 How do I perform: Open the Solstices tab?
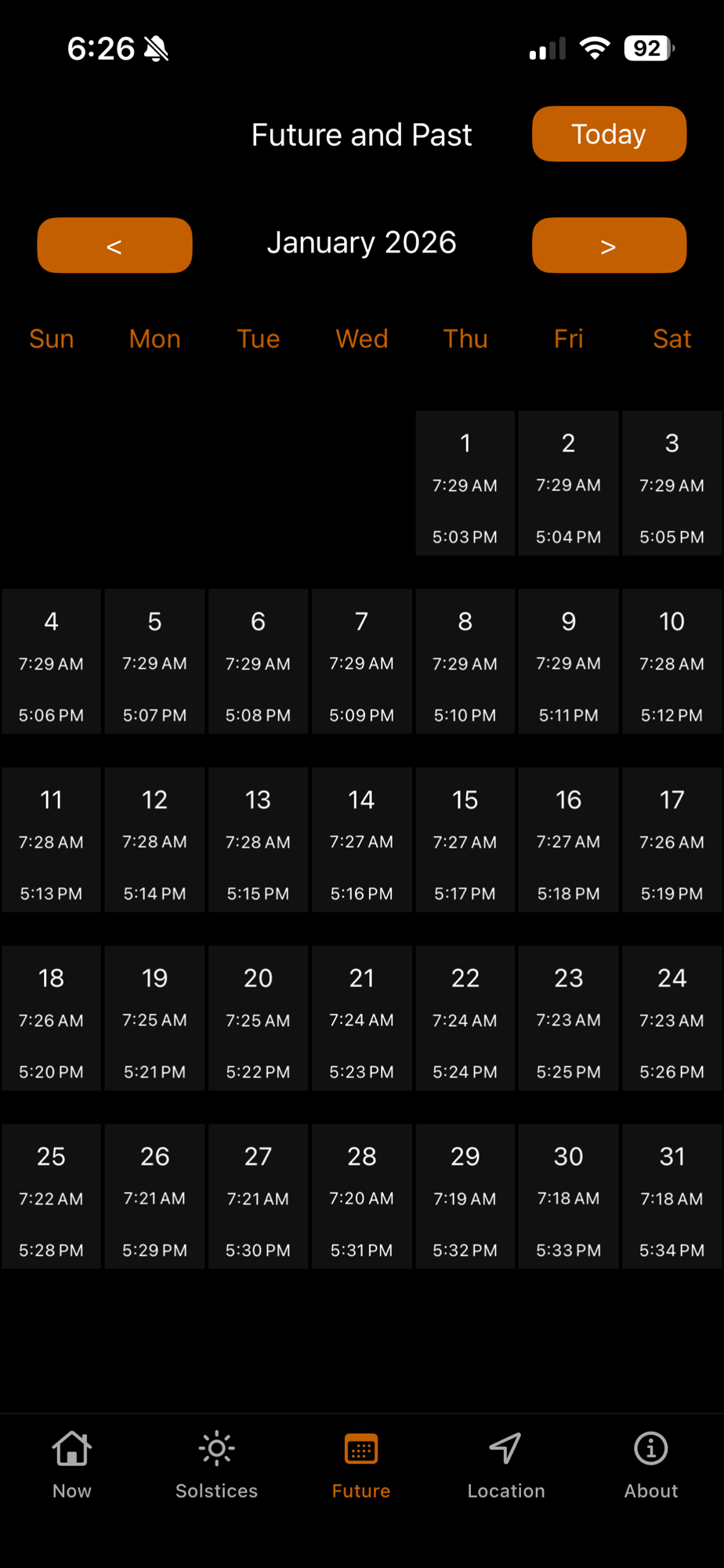pos(216,1464)
